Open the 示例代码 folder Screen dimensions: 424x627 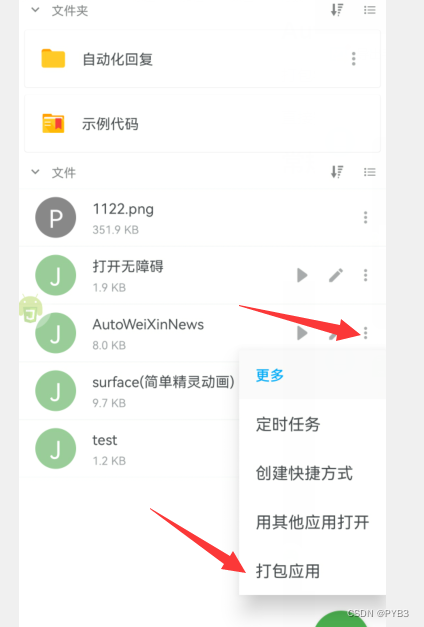point(202,124)
